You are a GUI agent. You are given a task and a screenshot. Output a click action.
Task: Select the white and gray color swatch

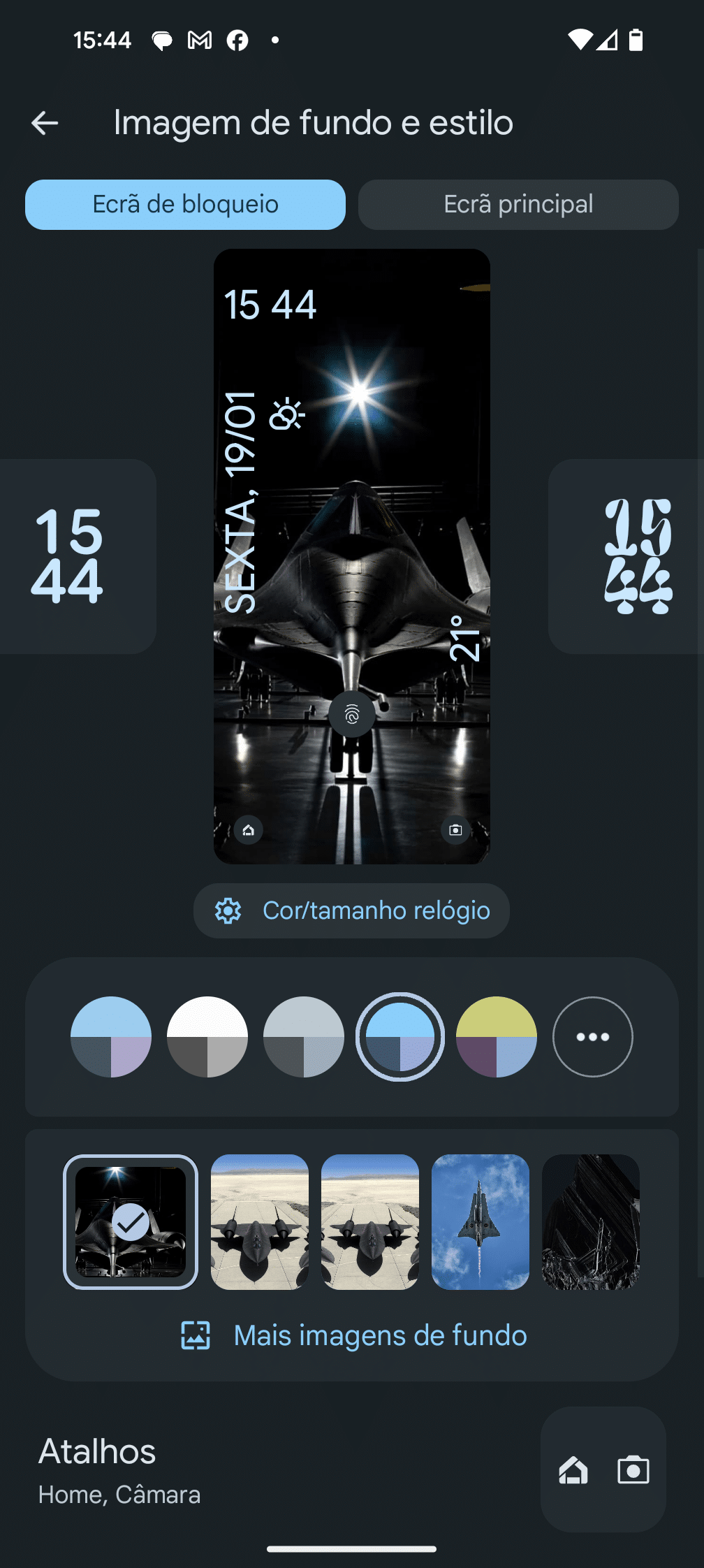[x=207, y=1036]
